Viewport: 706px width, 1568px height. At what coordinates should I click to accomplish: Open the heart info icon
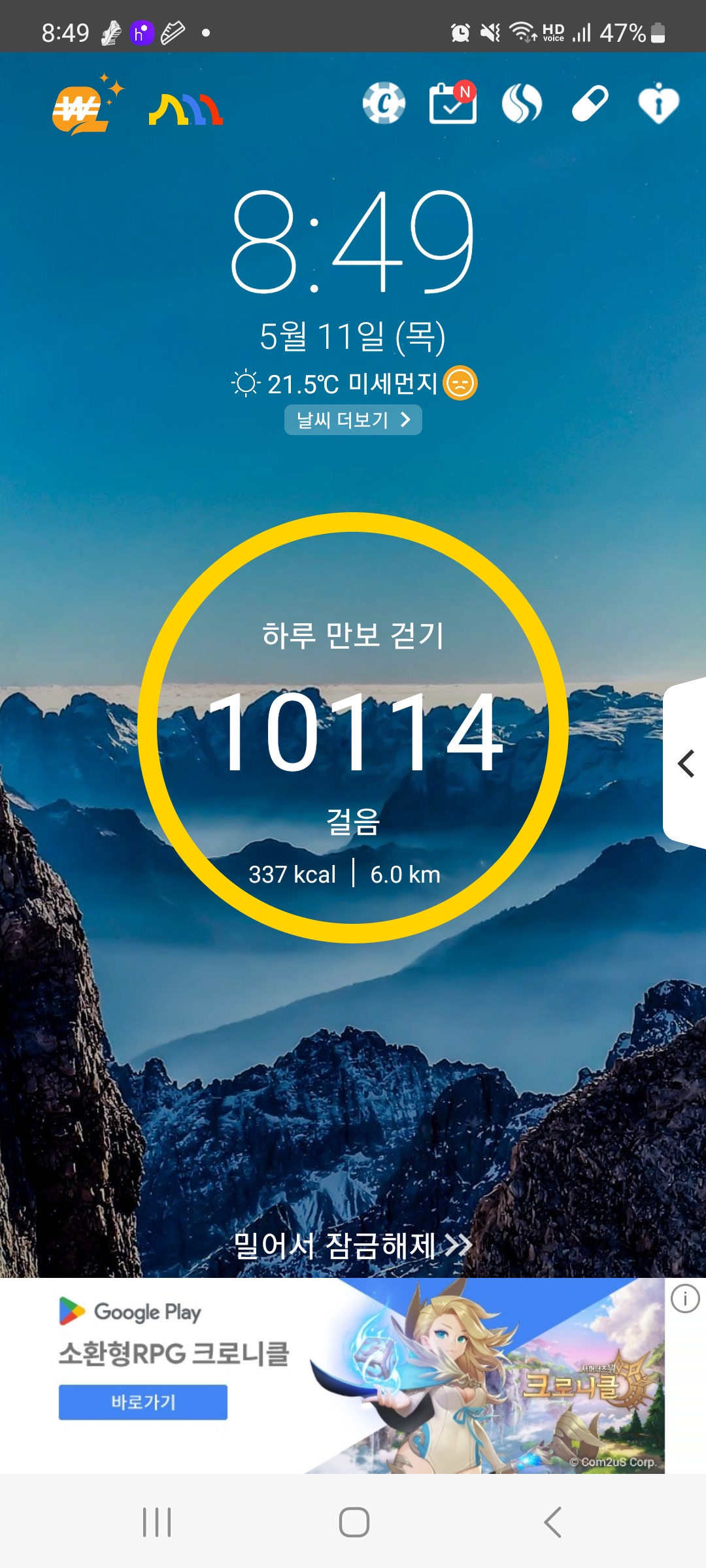click(x=658, y=103)
